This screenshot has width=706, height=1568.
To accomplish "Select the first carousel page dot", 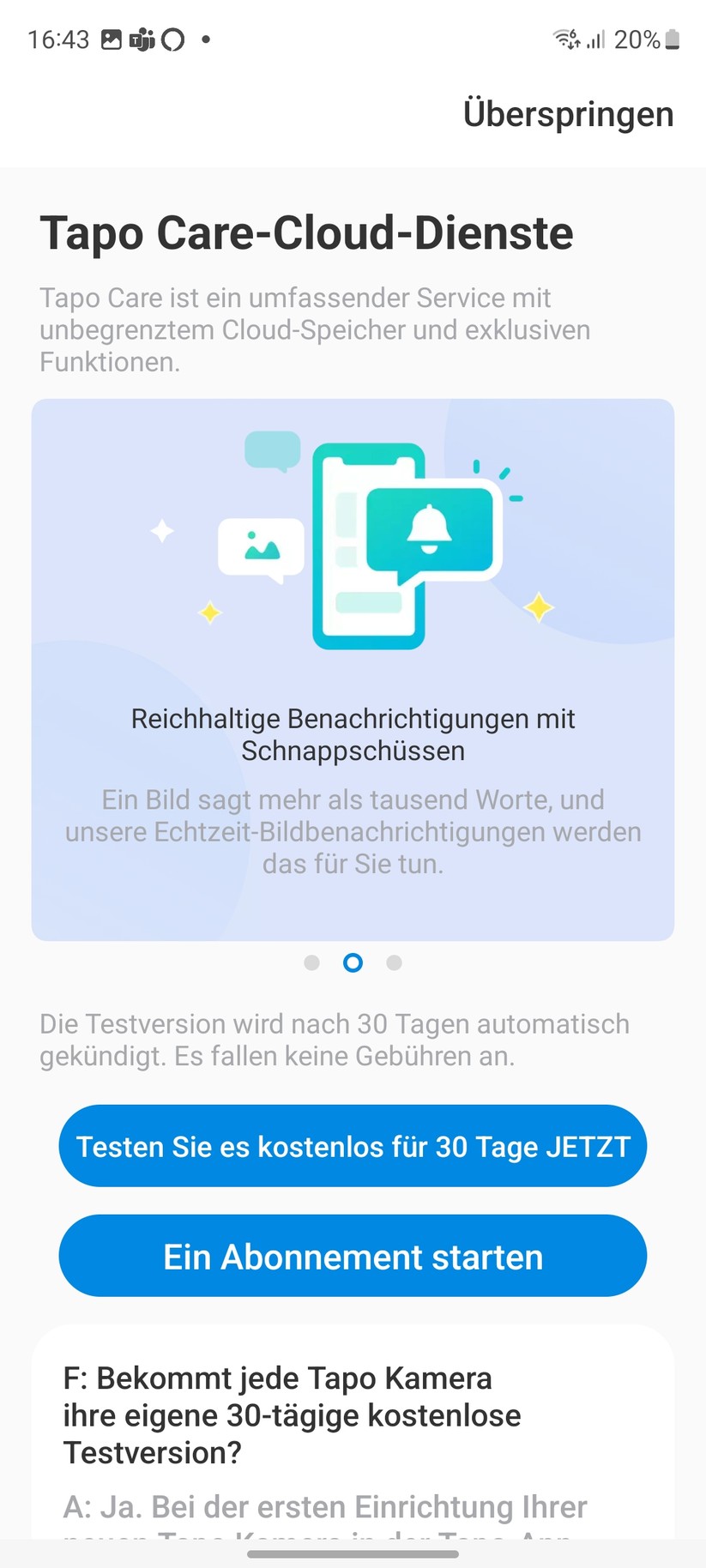I will tap(311, 962).
